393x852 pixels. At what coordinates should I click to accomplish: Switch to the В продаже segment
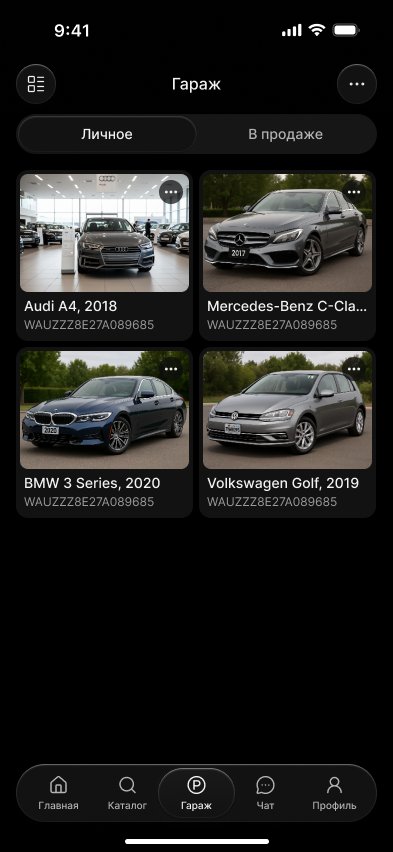click(x=285, y=134)
